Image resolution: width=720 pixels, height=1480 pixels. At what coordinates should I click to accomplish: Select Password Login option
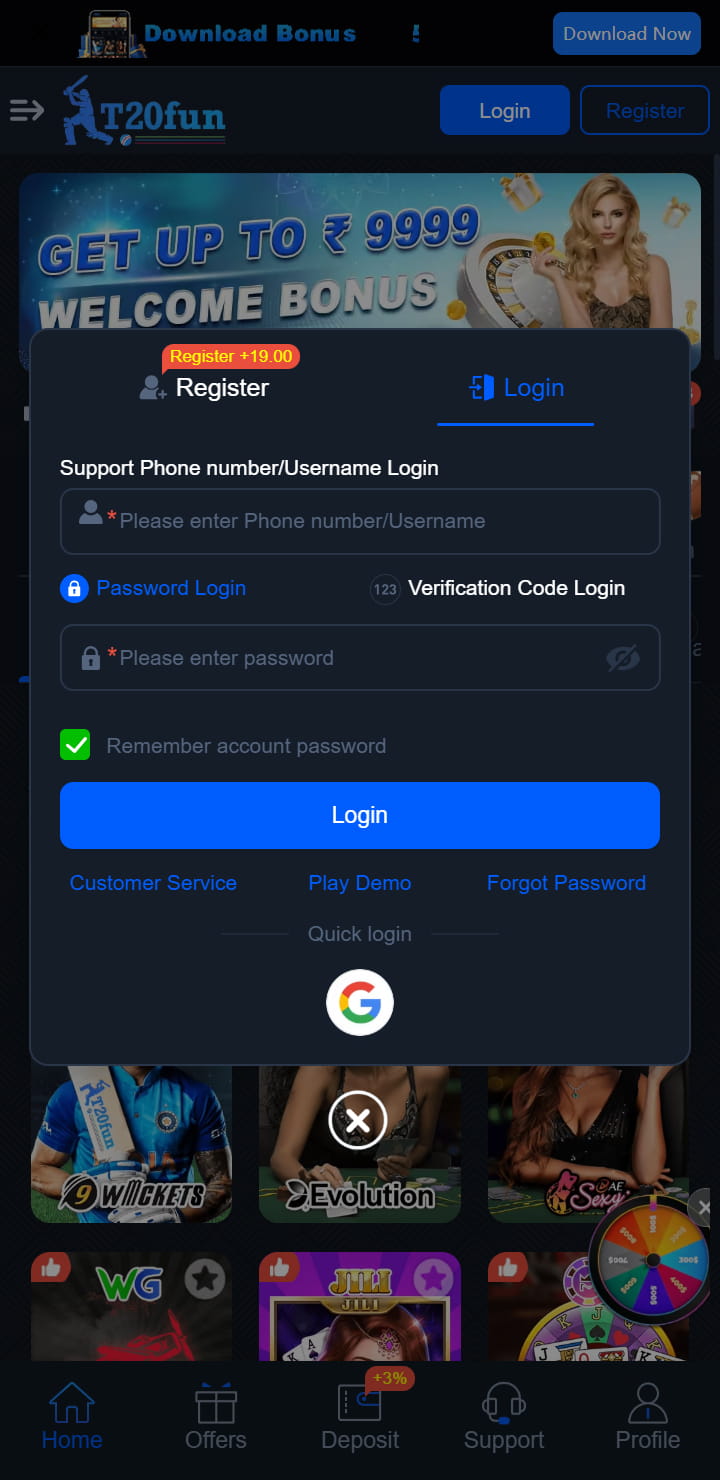(x=154, y=588)
